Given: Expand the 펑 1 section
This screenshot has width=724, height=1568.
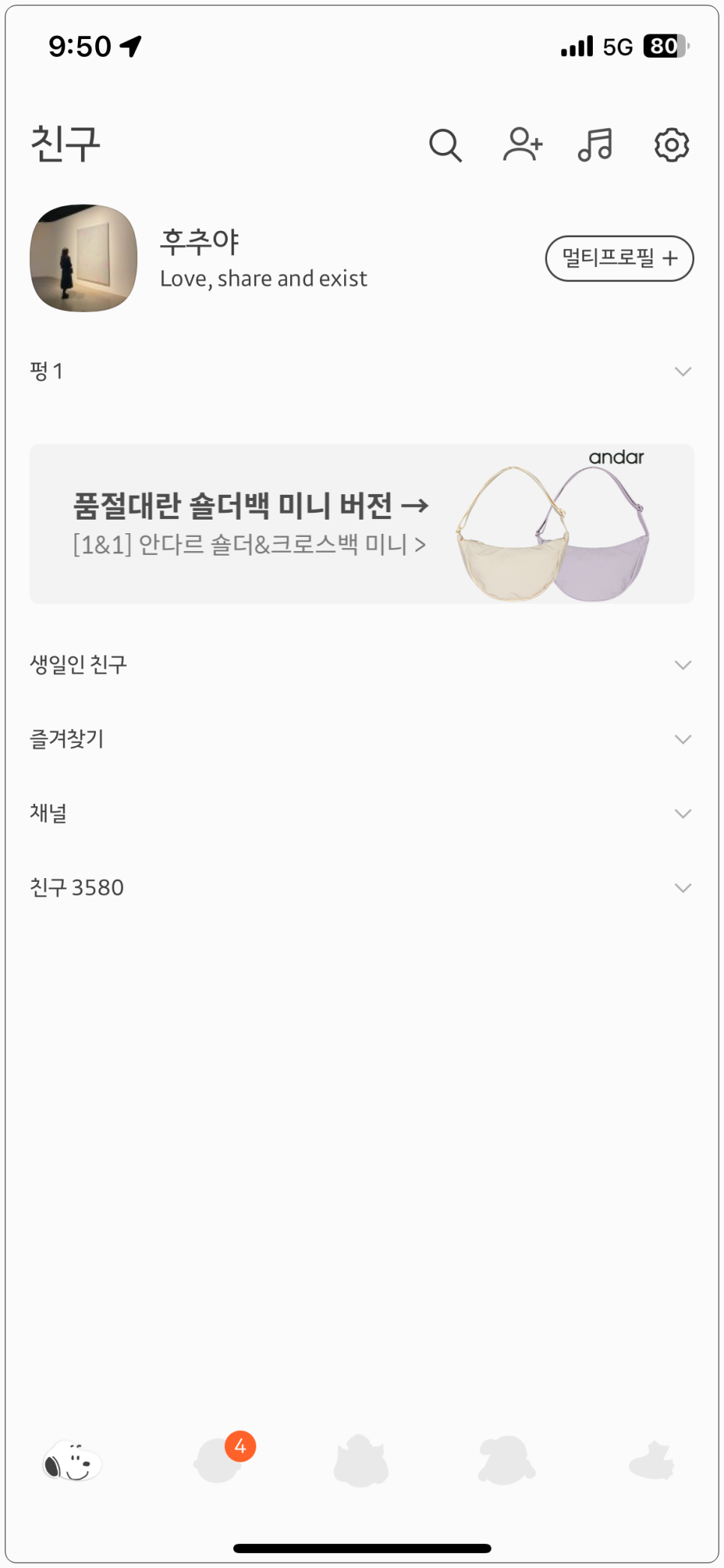Looking at the screenshot, I should click(x=361, y=371).
